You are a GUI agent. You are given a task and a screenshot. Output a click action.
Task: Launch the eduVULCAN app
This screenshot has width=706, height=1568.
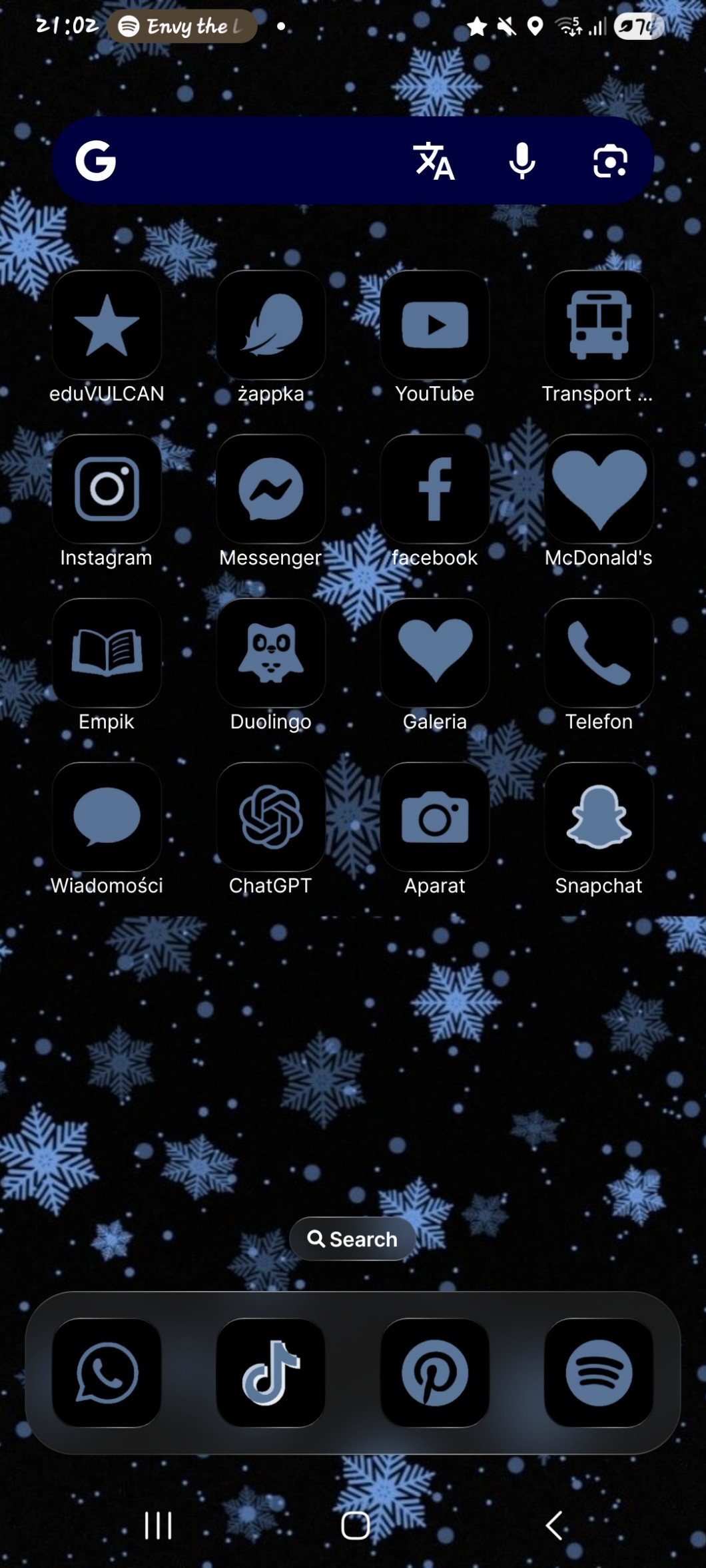pyautogui.click(x=107, y=326)
